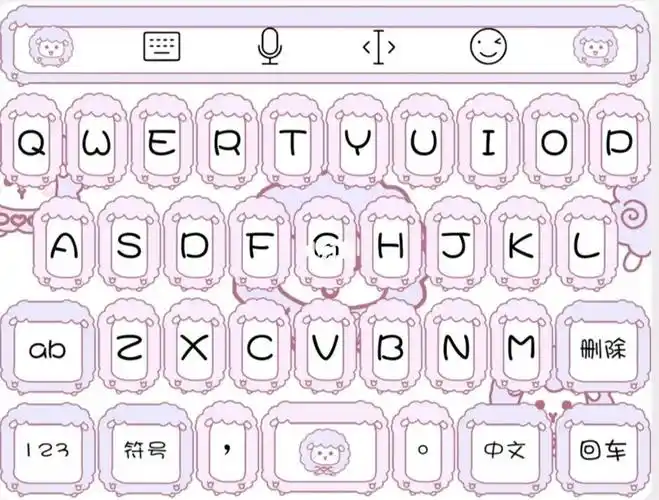Type the letter L
This screenshot has height=500, width=659.
tap(587, 245)
